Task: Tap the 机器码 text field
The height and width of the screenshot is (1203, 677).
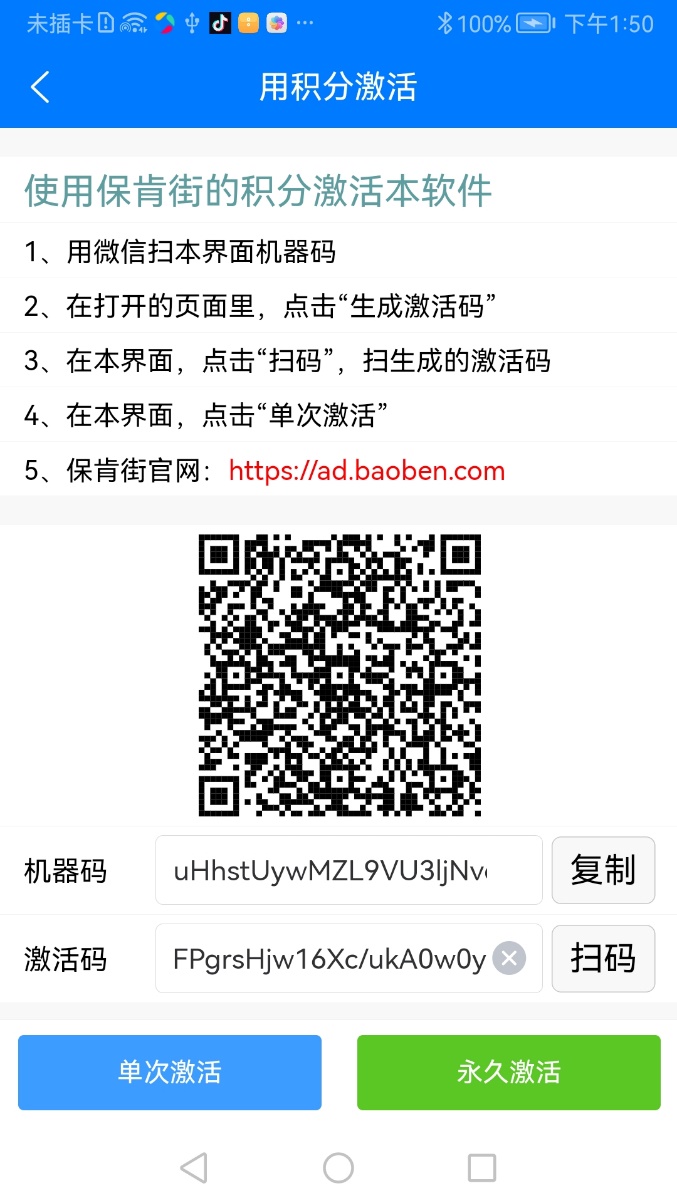Action: tap(347, 870)
